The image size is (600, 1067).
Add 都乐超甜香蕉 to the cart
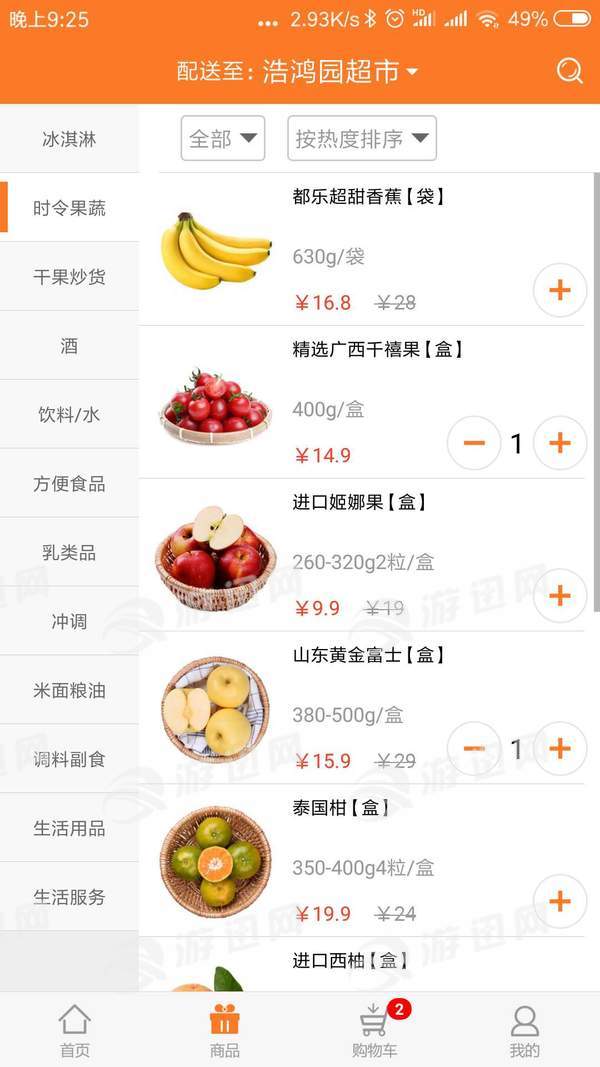[x=559, y=290]
